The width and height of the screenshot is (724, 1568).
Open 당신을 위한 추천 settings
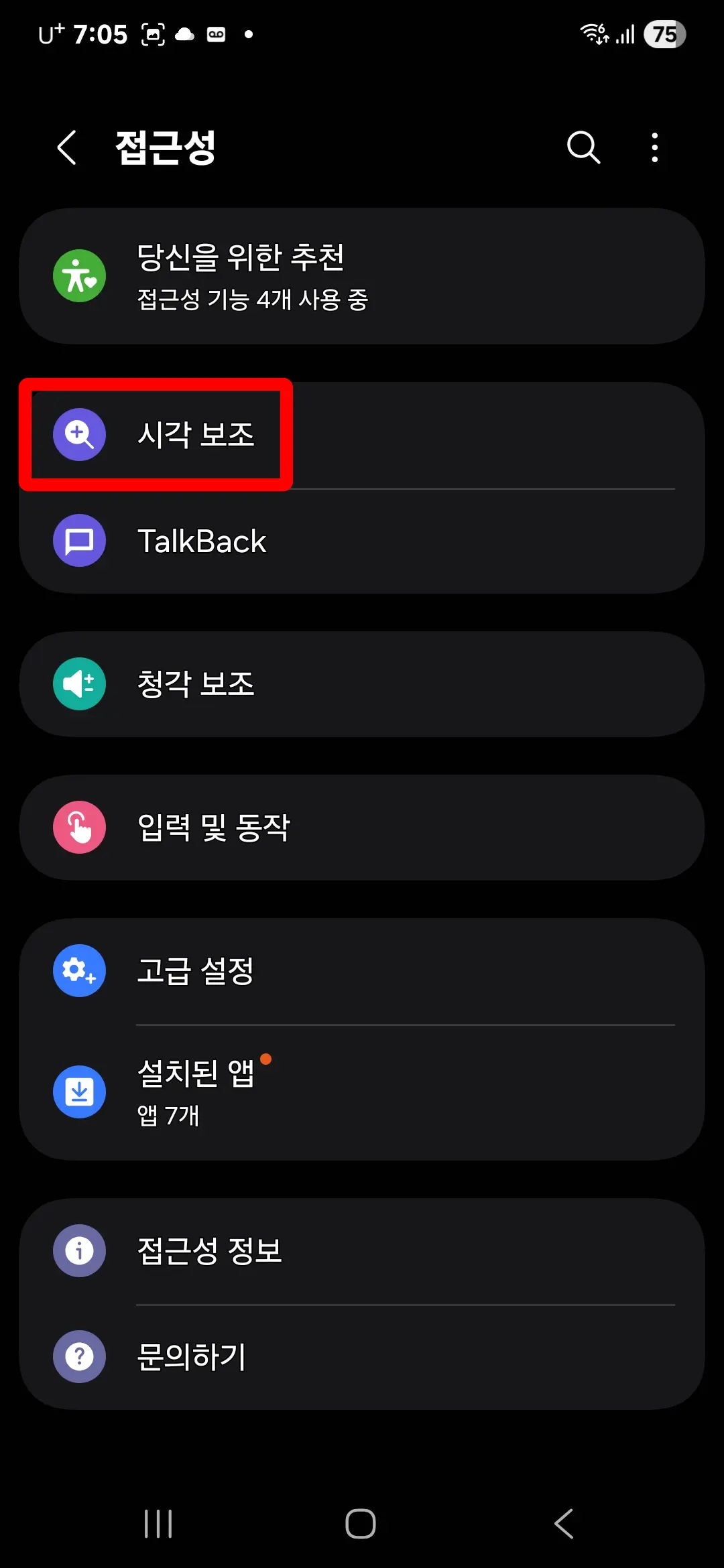pyautogui.click(x=362, y=275)
